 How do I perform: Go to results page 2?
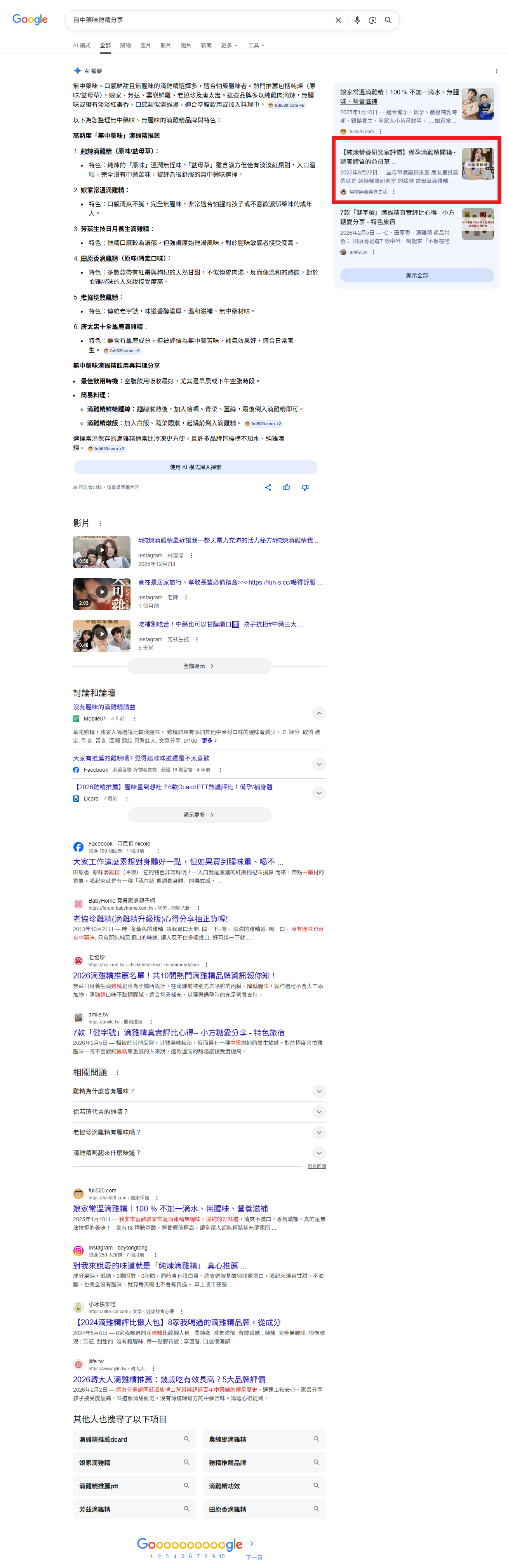pyautogui.click(x=159, y=1556)
